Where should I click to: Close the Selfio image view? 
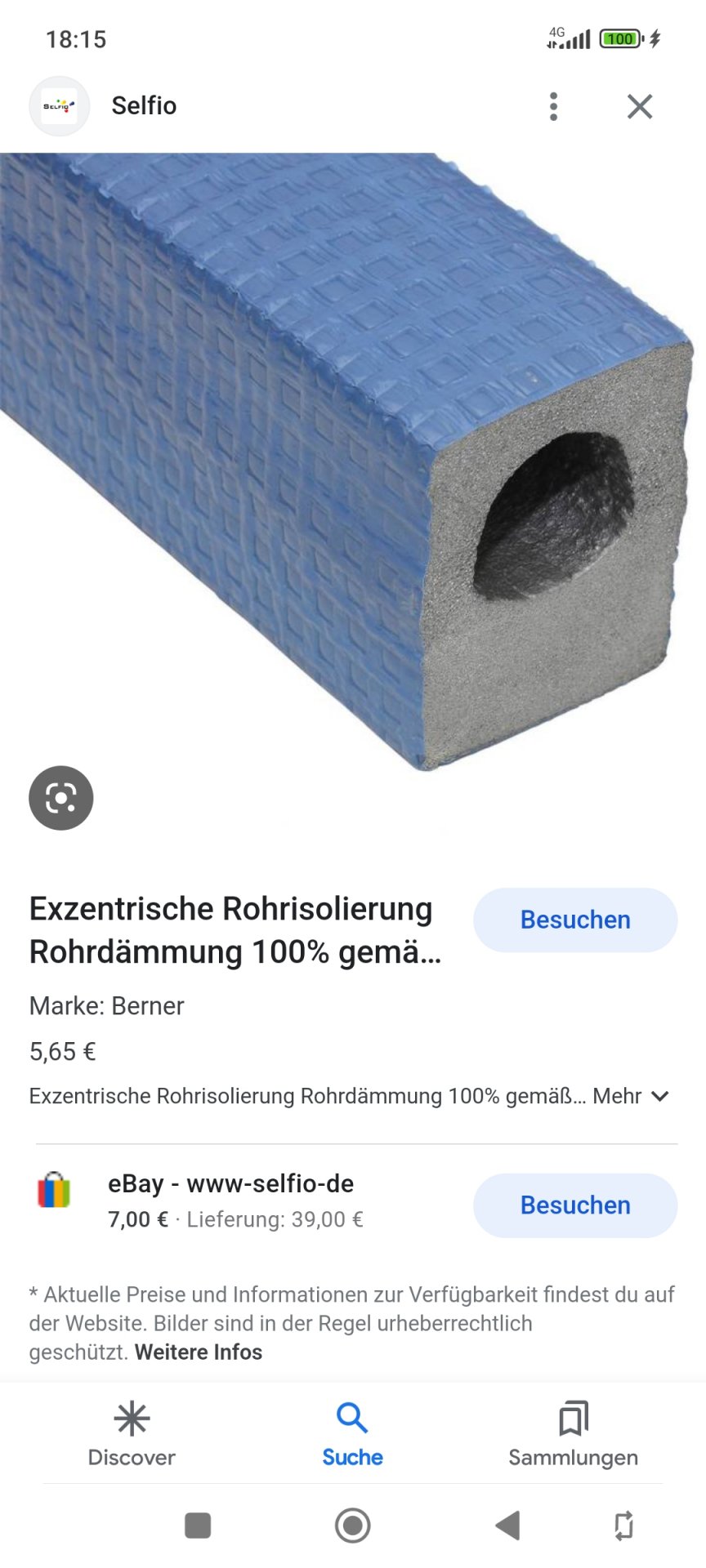pyautogui.click(x=640, y=106)
